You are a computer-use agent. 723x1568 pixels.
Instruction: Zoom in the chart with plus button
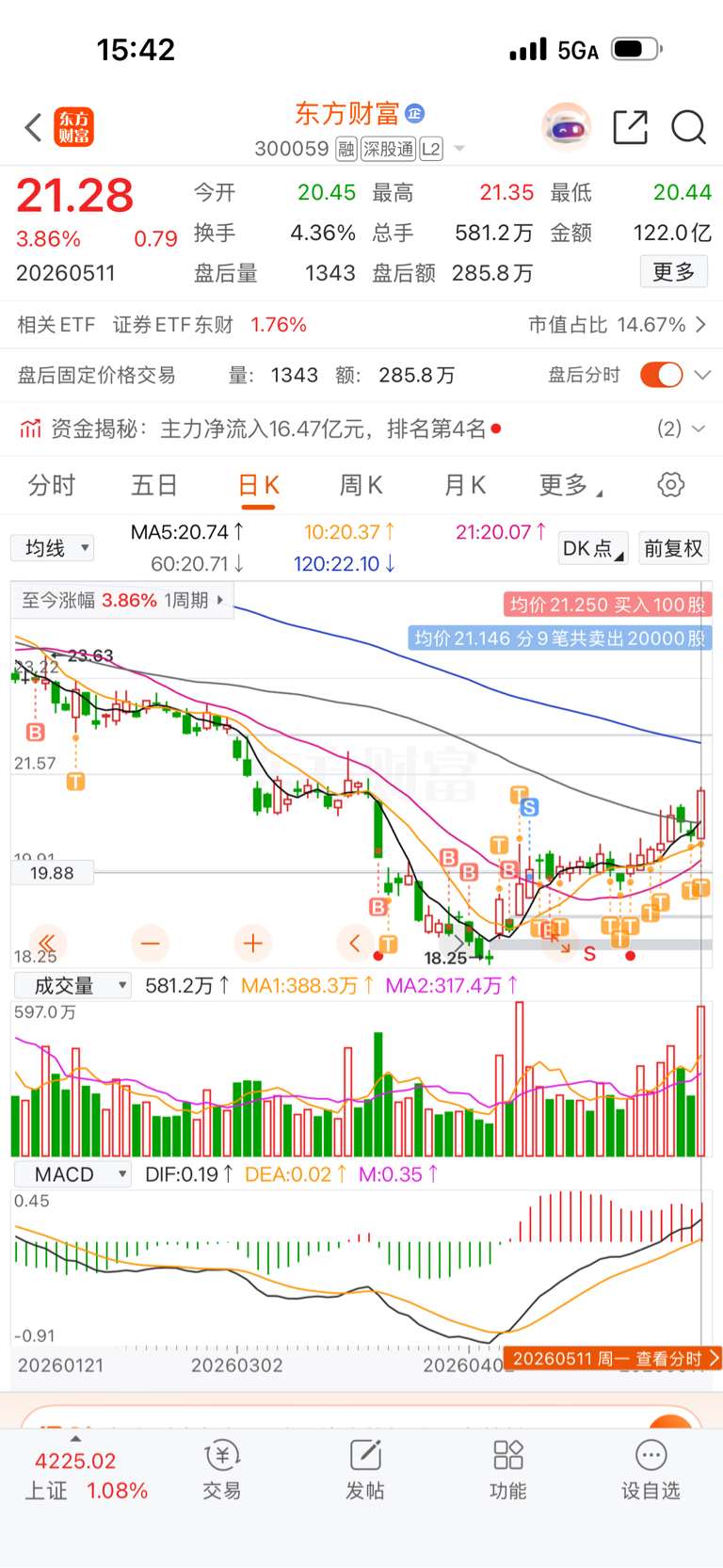point(252,942)
